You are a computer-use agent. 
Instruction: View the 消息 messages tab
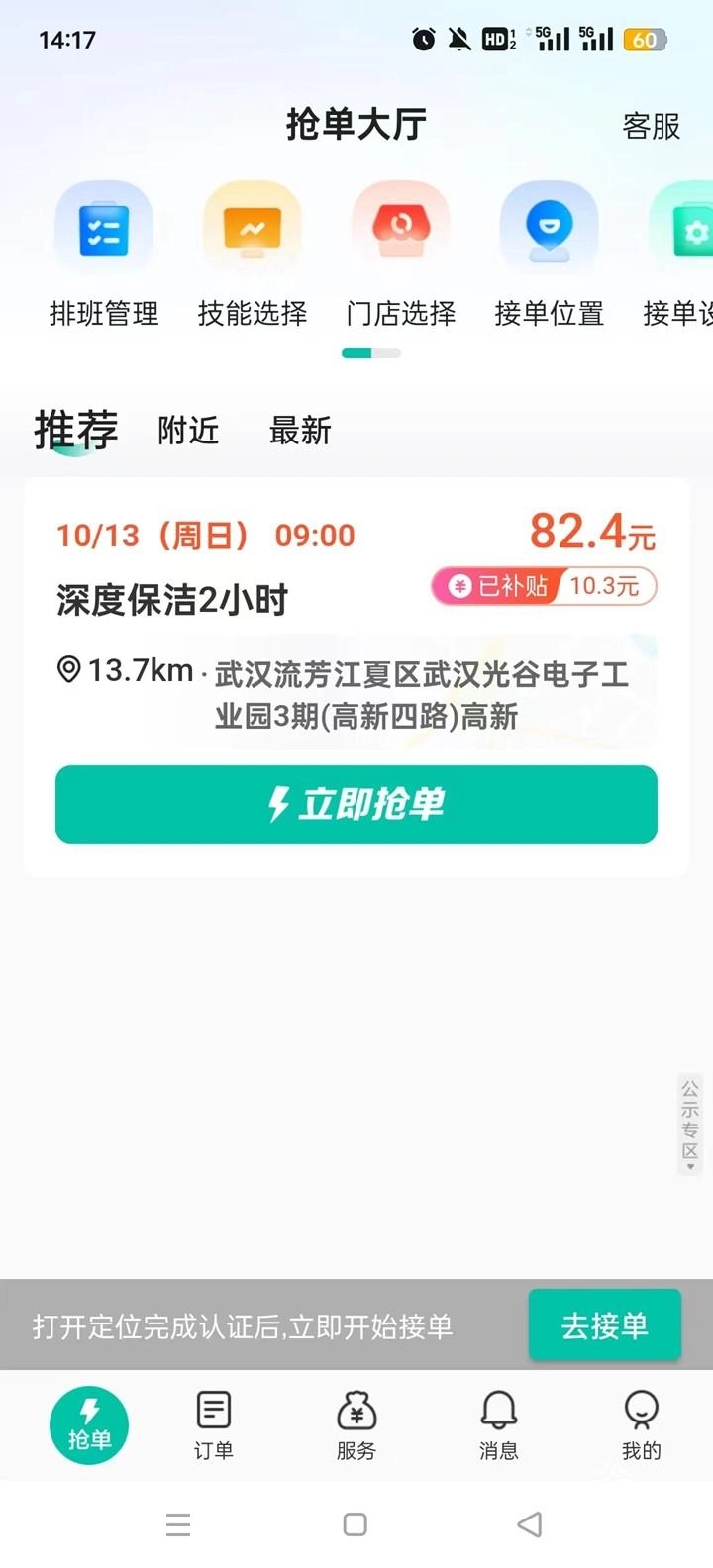coord(499,1425)
